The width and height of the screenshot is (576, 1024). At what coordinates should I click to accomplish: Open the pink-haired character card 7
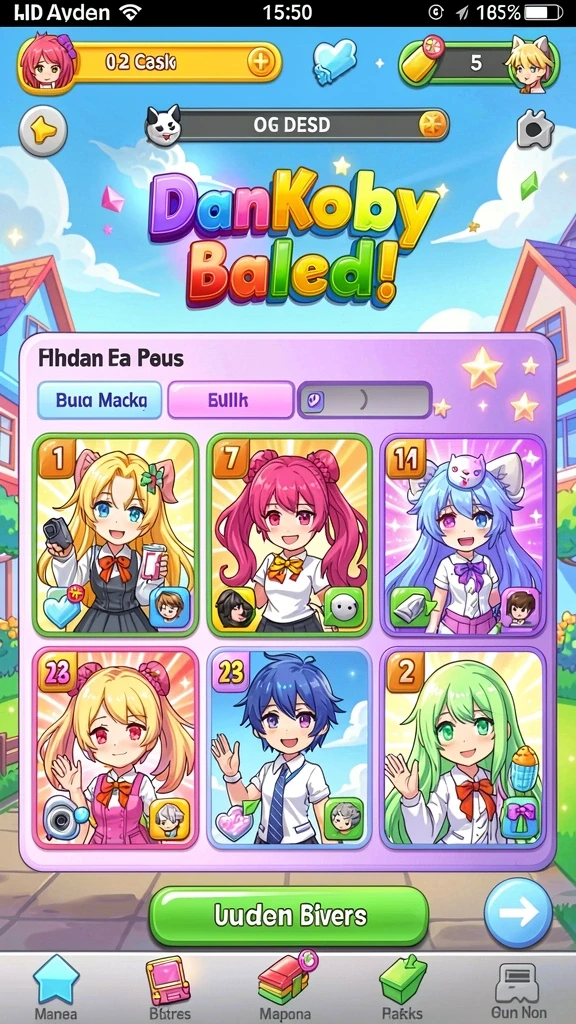[289, 535]
